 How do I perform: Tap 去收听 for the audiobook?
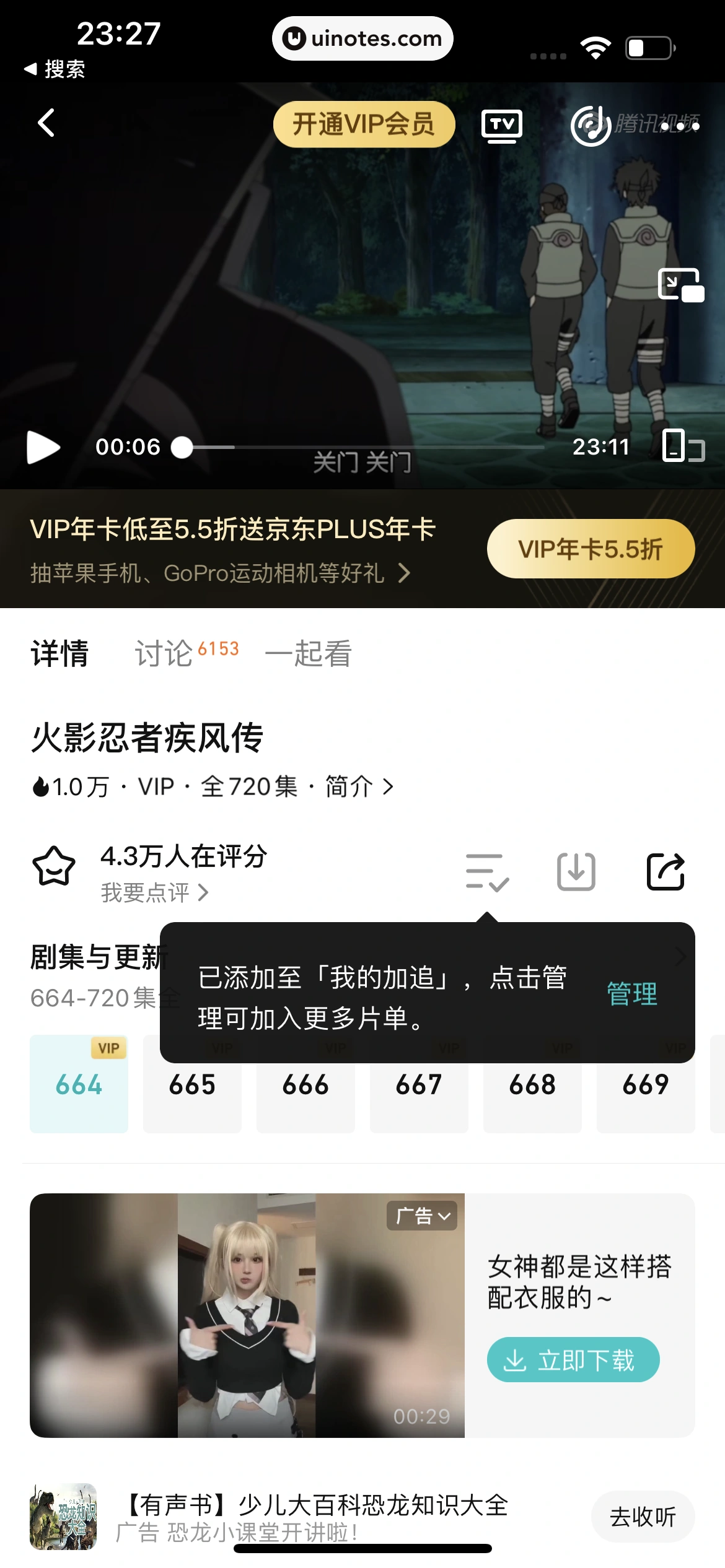pos(643,1517)
